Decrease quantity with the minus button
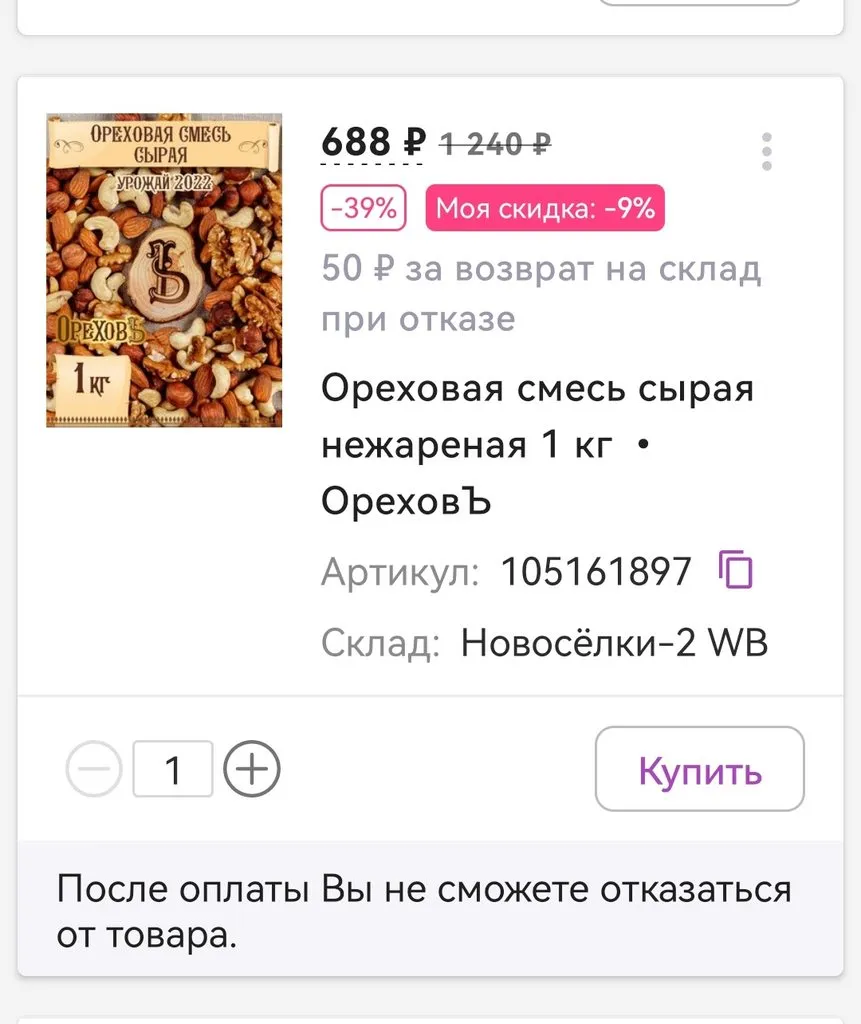The image size is (861, 1024). (x=94, y=769)
